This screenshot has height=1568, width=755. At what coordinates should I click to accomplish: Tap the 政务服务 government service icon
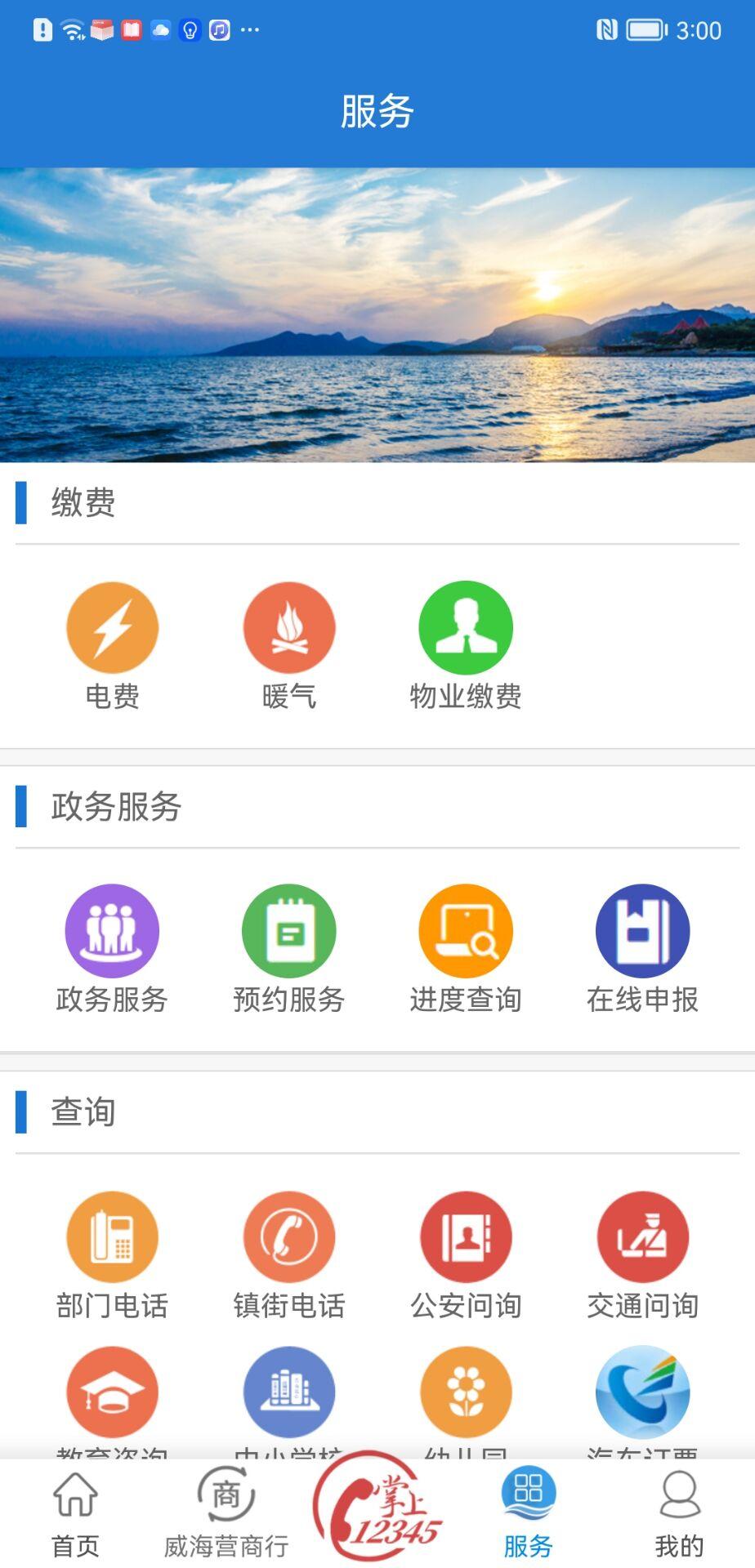coord(112,929)
